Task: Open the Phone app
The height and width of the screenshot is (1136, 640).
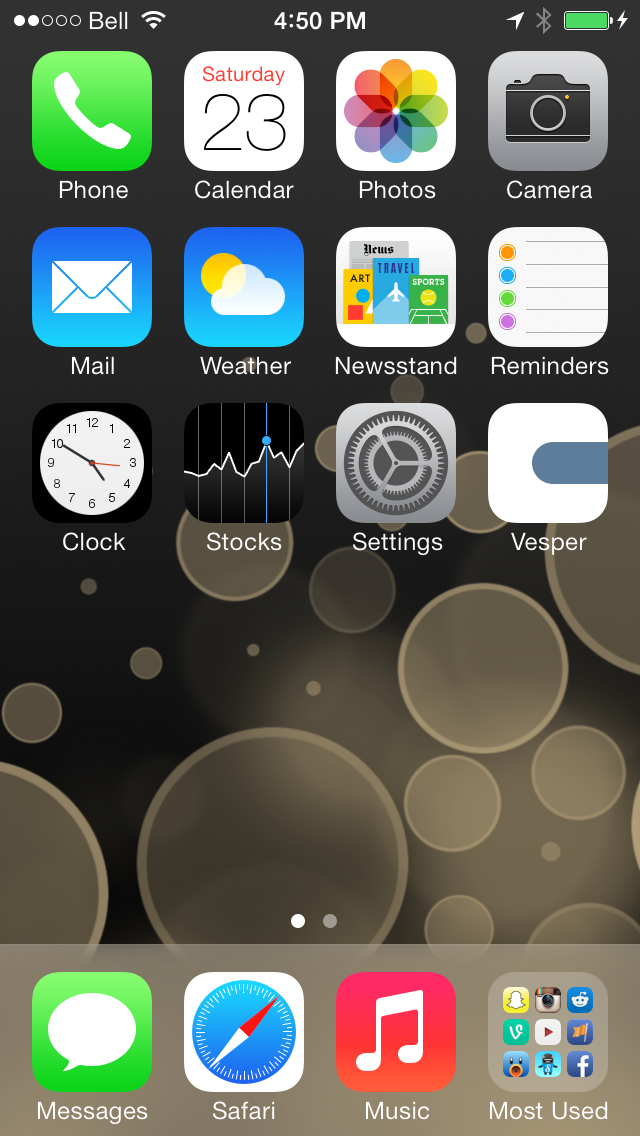Action: (x=92, y=111)
